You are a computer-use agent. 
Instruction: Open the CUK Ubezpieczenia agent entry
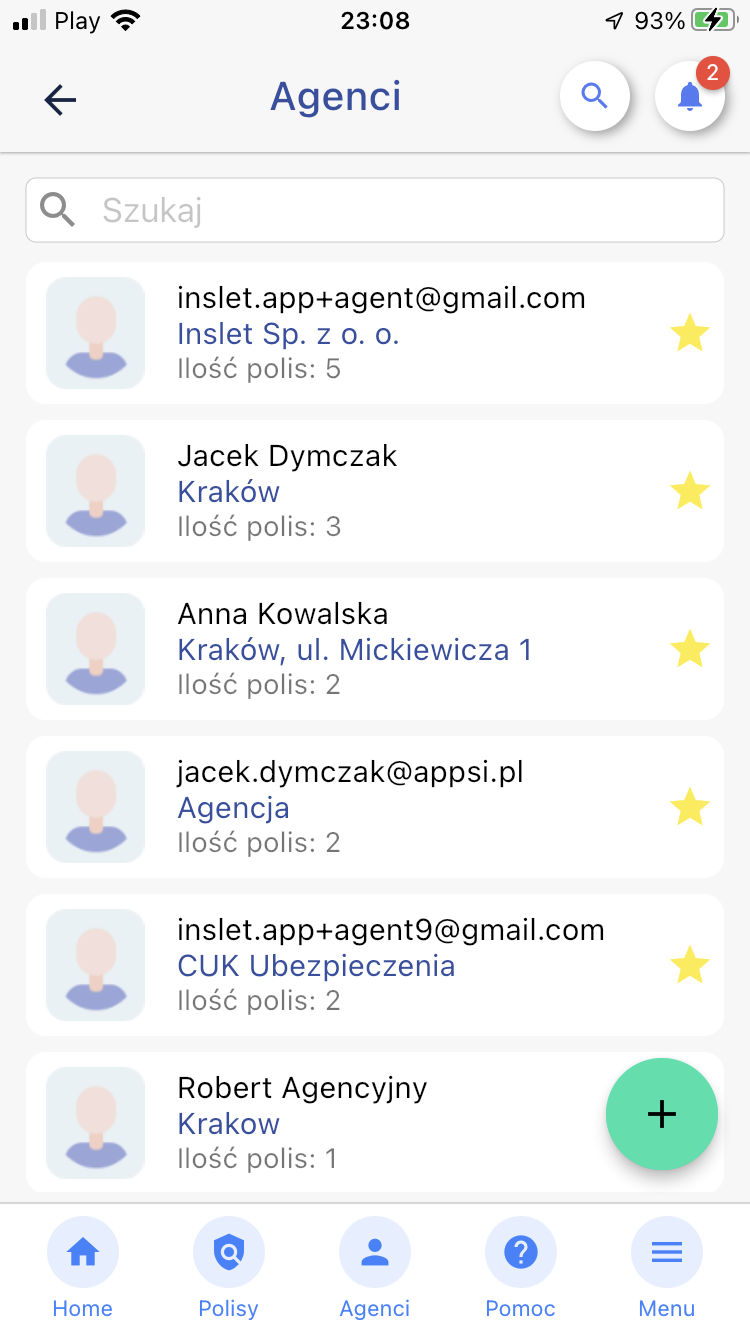tap(380, 965)
